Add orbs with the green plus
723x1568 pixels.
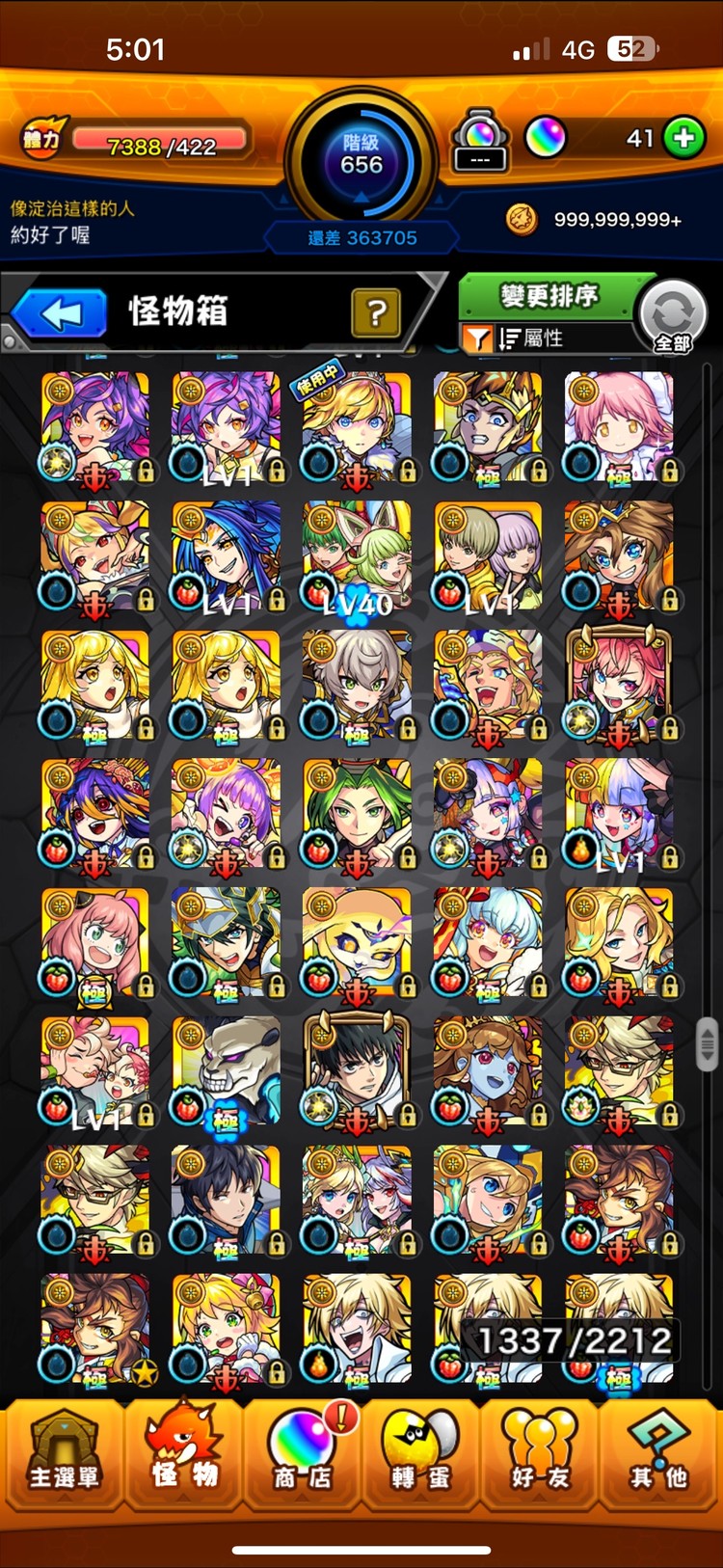tap(683, 138)
